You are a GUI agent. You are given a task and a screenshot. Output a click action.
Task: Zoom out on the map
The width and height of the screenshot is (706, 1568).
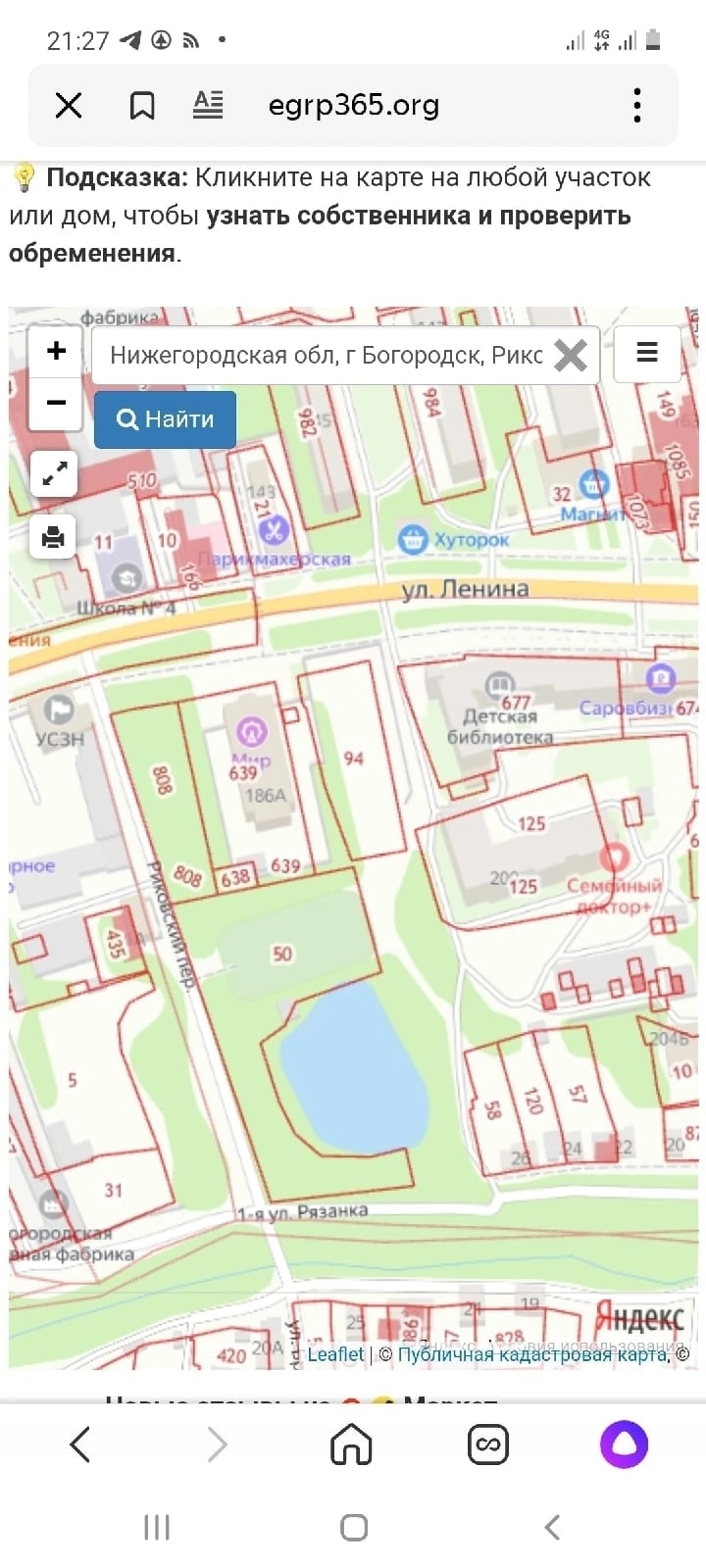pyautogui.click(x=56, y=403)
